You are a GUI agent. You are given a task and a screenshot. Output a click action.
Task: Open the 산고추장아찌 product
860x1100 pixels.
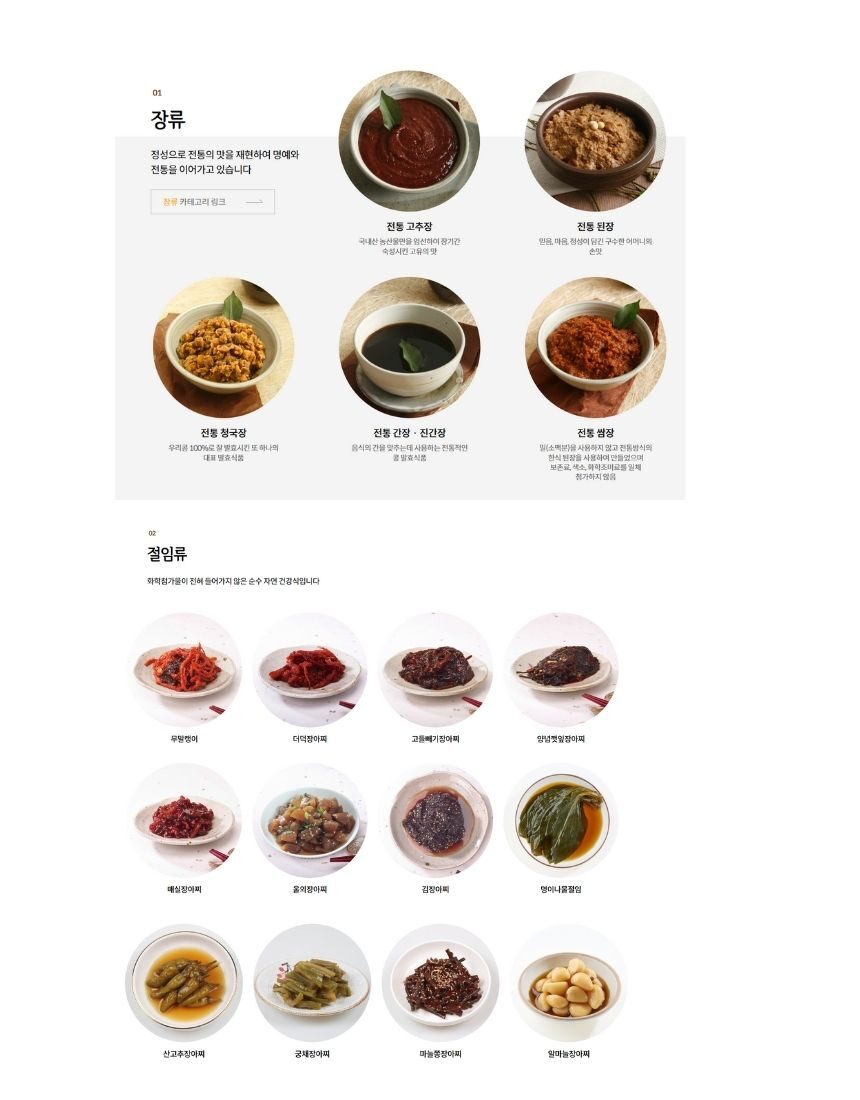point(185,982)
